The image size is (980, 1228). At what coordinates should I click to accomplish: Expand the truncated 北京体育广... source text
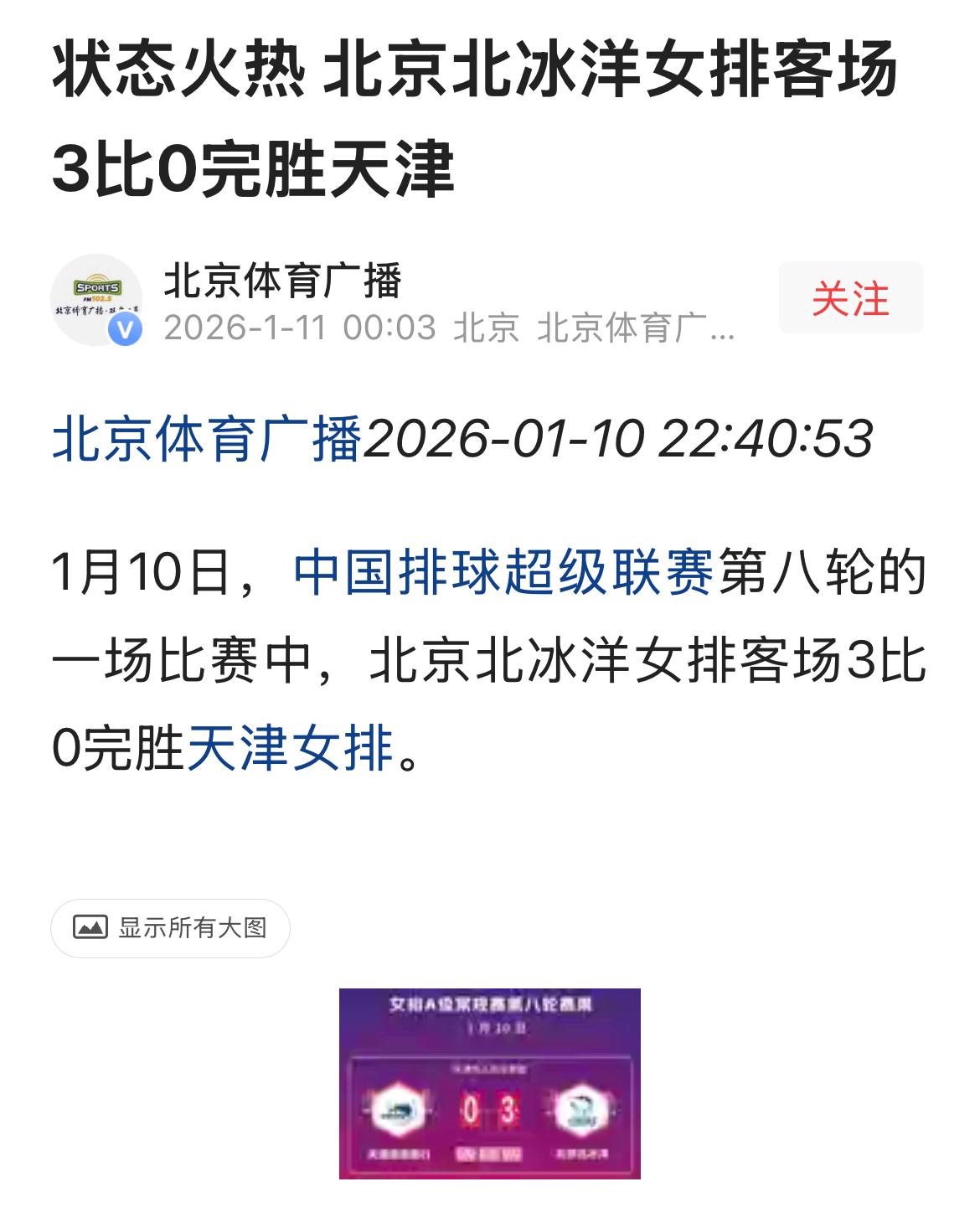pos(637,330)
